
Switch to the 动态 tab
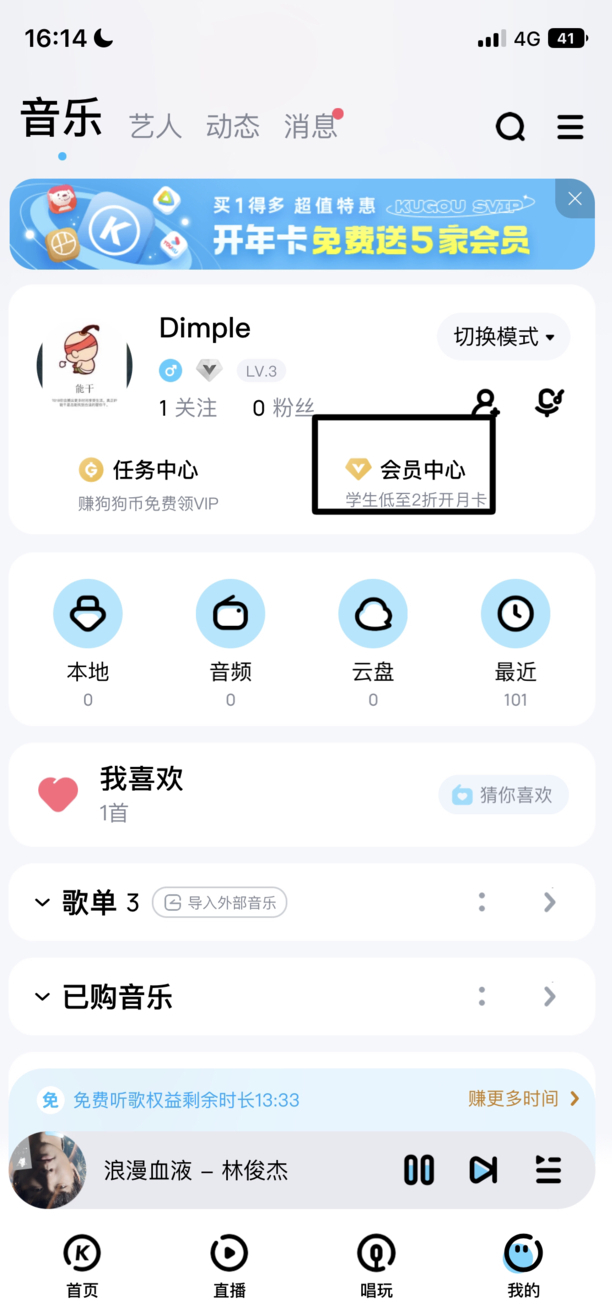coord(232,126)
